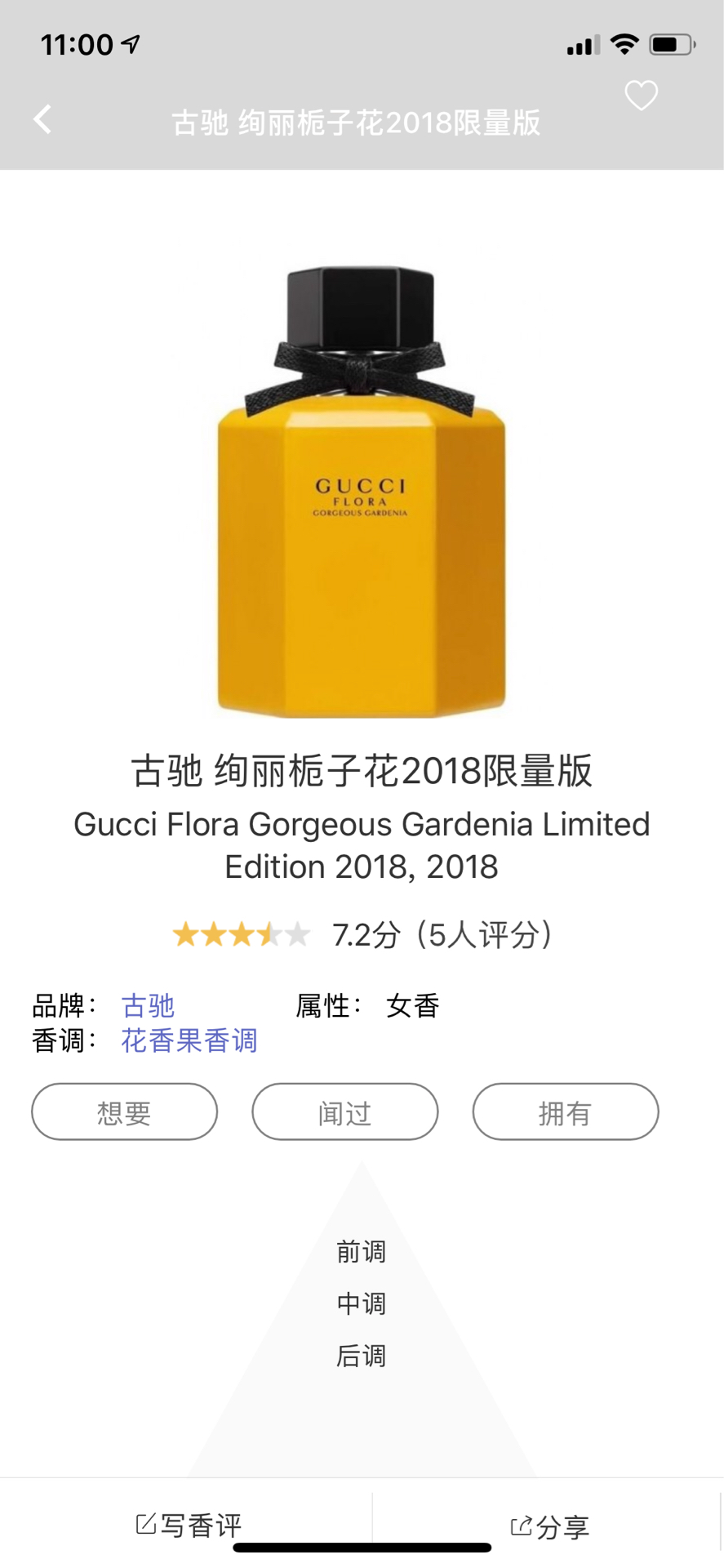Open the 花香果香调 fragrance family link

click(189, 1040)
